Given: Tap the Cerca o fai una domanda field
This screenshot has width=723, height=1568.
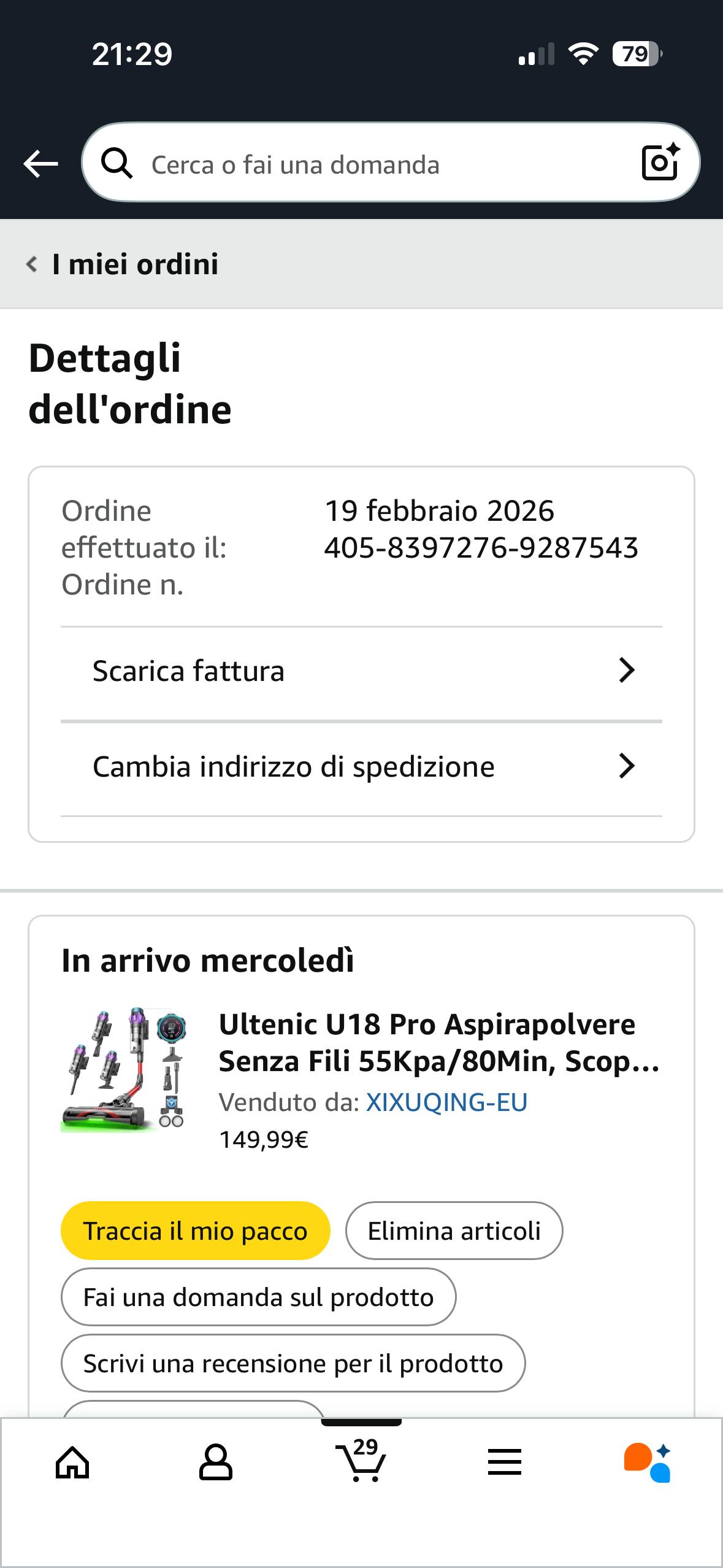Looking at the screenshot, I should coord(368,164).
